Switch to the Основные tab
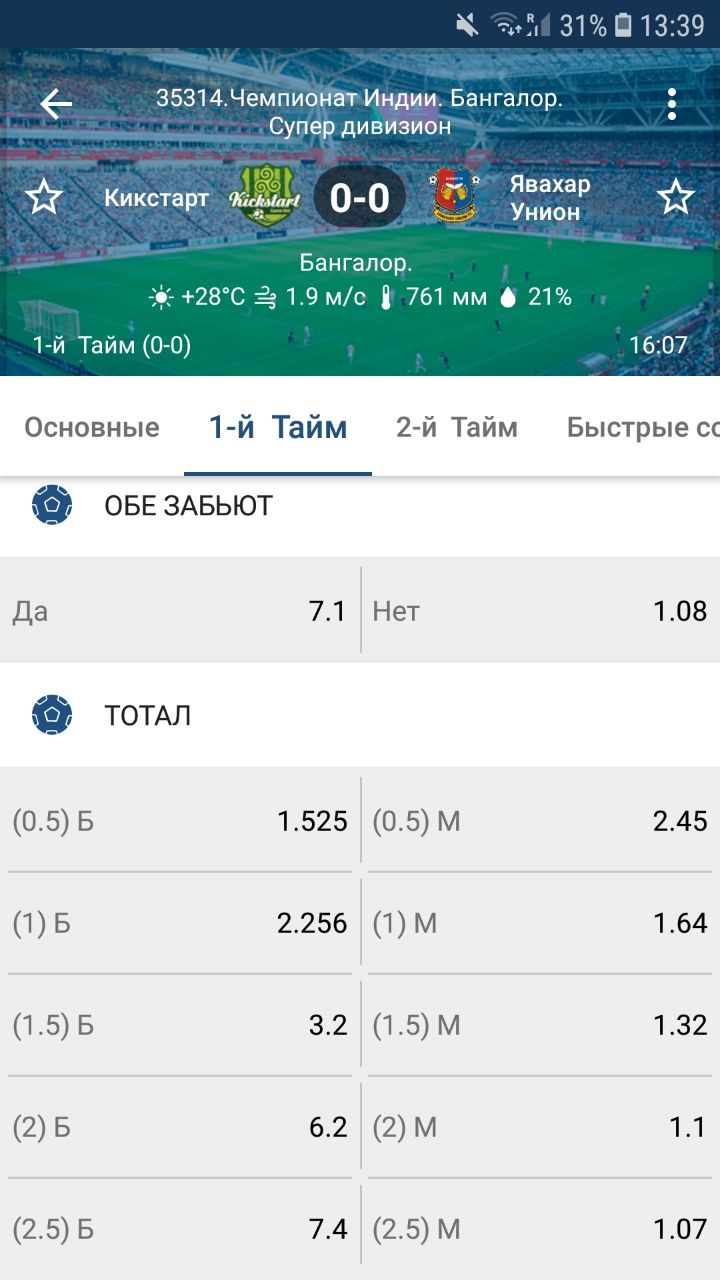 (92, 427)
